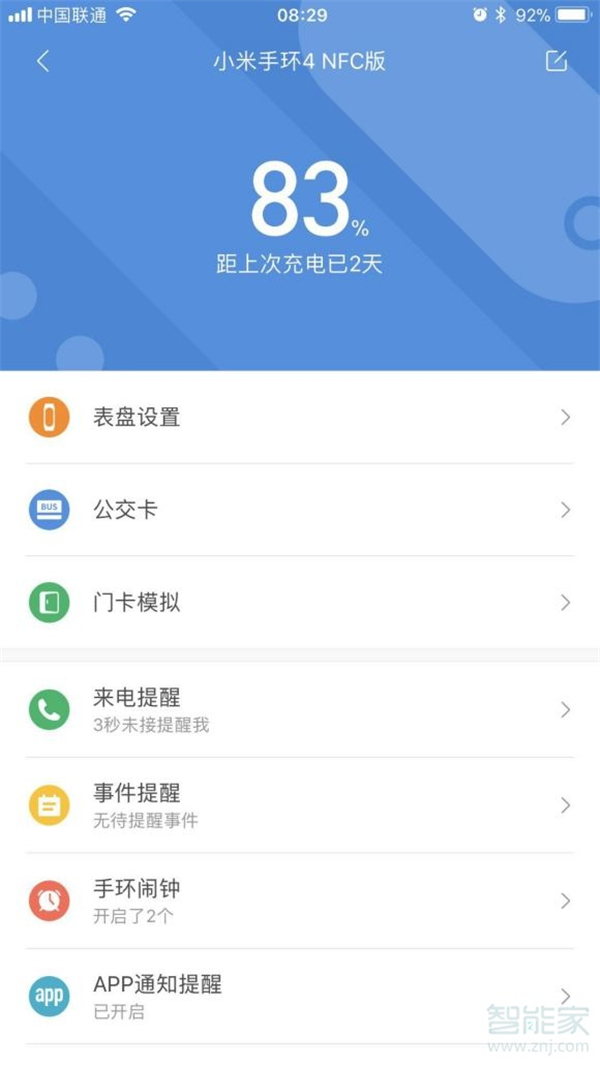Viewport: 600px width, 1066px height.
Task: View 事件提醒 event reminders
Action: 300,805
